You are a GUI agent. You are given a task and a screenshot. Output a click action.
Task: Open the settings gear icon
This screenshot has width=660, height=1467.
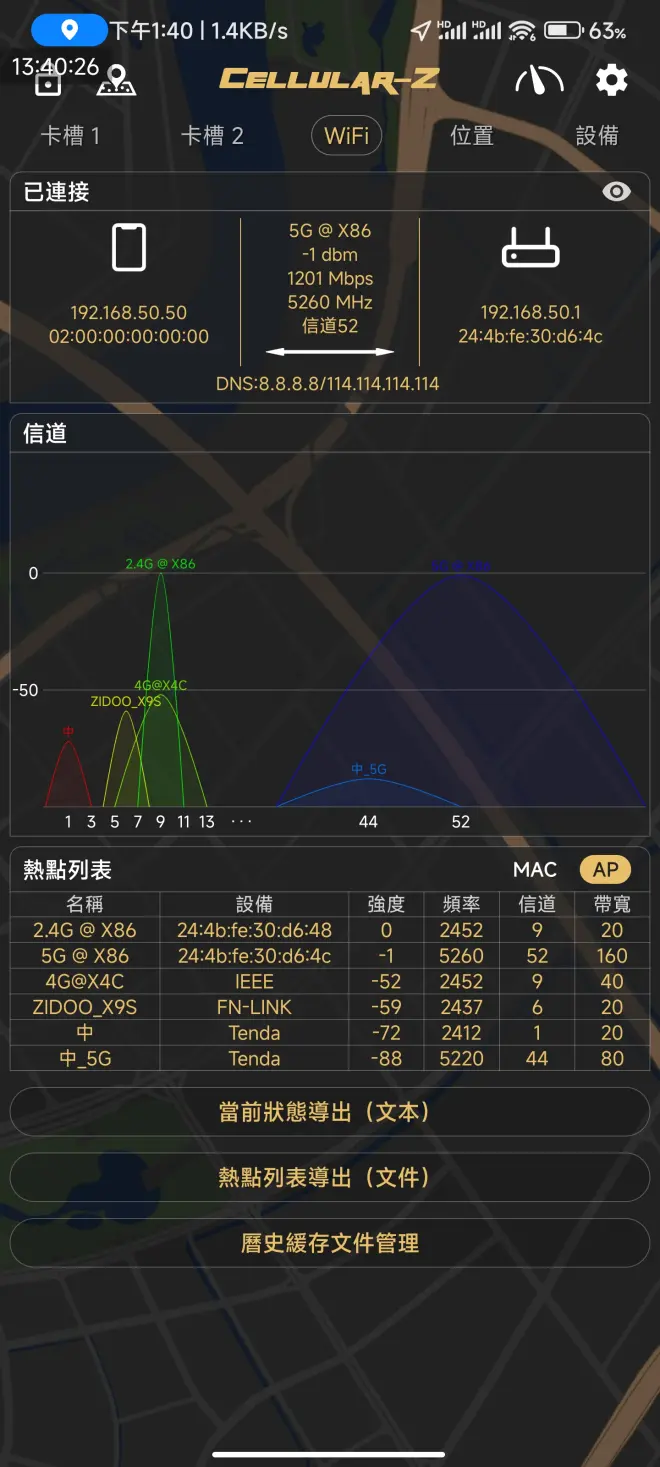coord(611,80)
